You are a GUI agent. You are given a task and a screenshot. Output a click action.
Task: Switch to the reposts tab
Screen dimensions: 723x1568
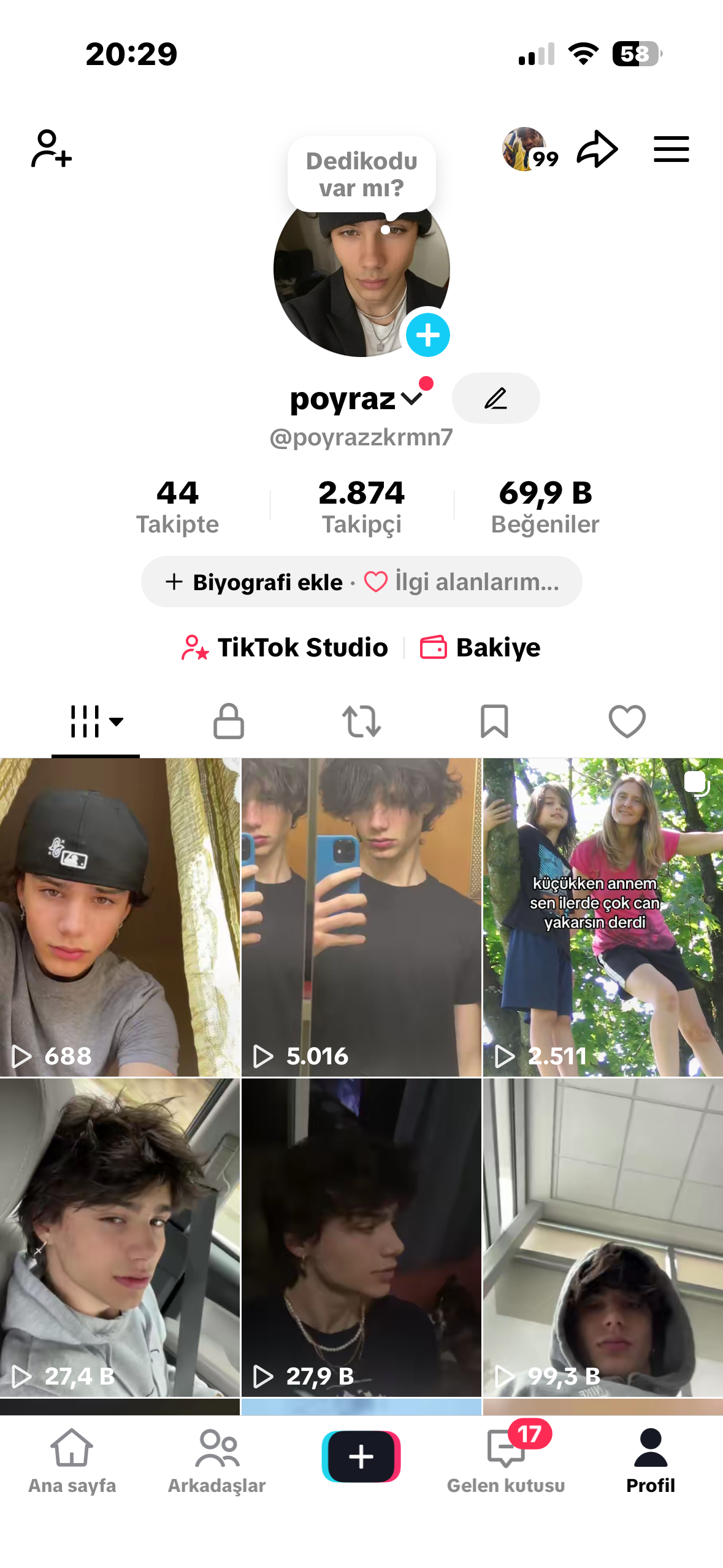click(361, 721)
